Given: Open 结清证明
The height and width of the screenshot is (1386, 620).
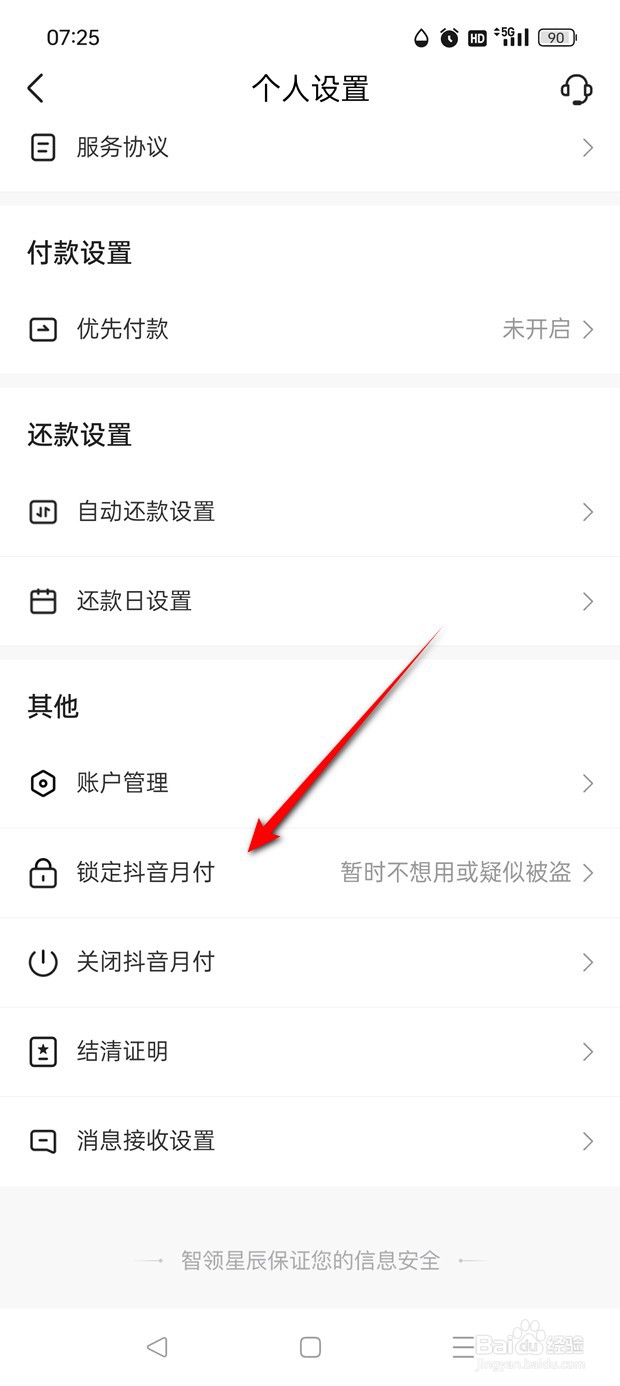Looking at the screenshot, I should tap(310, 1052).
